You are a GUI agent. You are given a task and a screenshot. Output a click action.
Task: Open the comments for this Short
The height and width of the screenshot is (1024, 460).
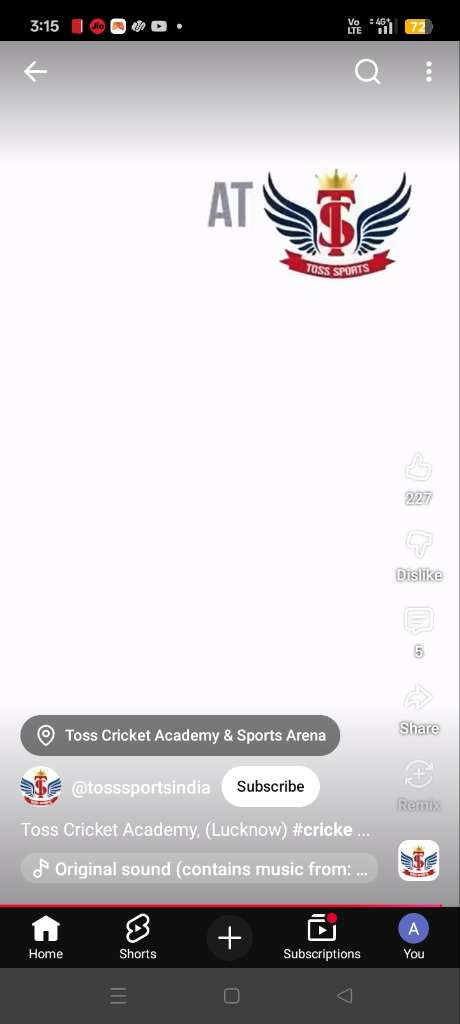click(418, 621)
